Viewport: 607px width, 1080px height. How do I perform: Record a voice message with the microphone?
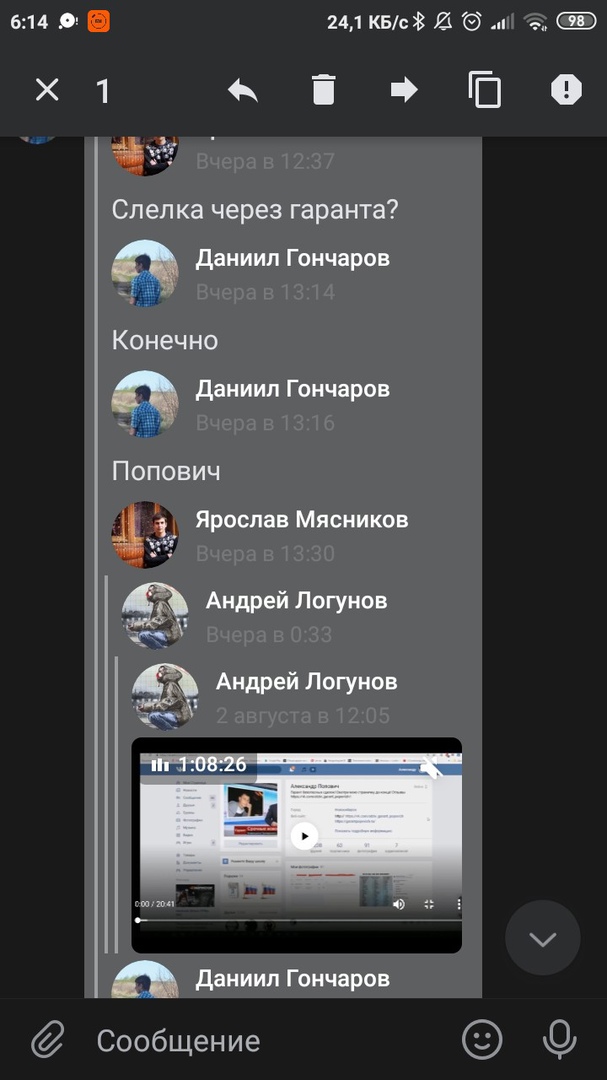click(x=560, y=1041)
